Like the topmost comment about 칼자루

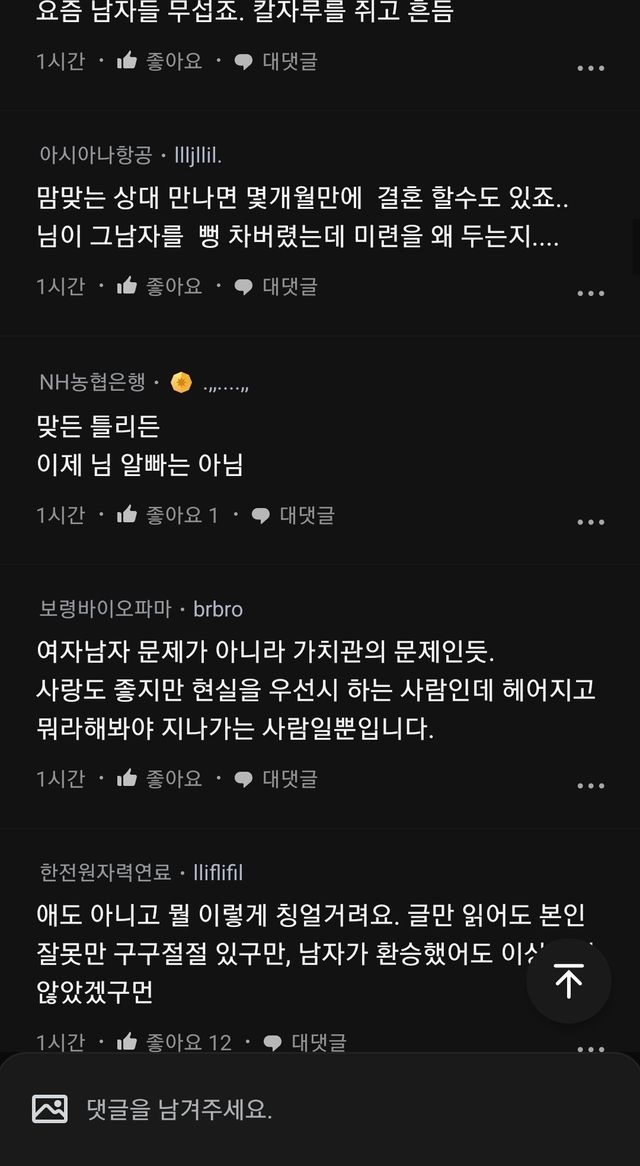click(160, 61)
